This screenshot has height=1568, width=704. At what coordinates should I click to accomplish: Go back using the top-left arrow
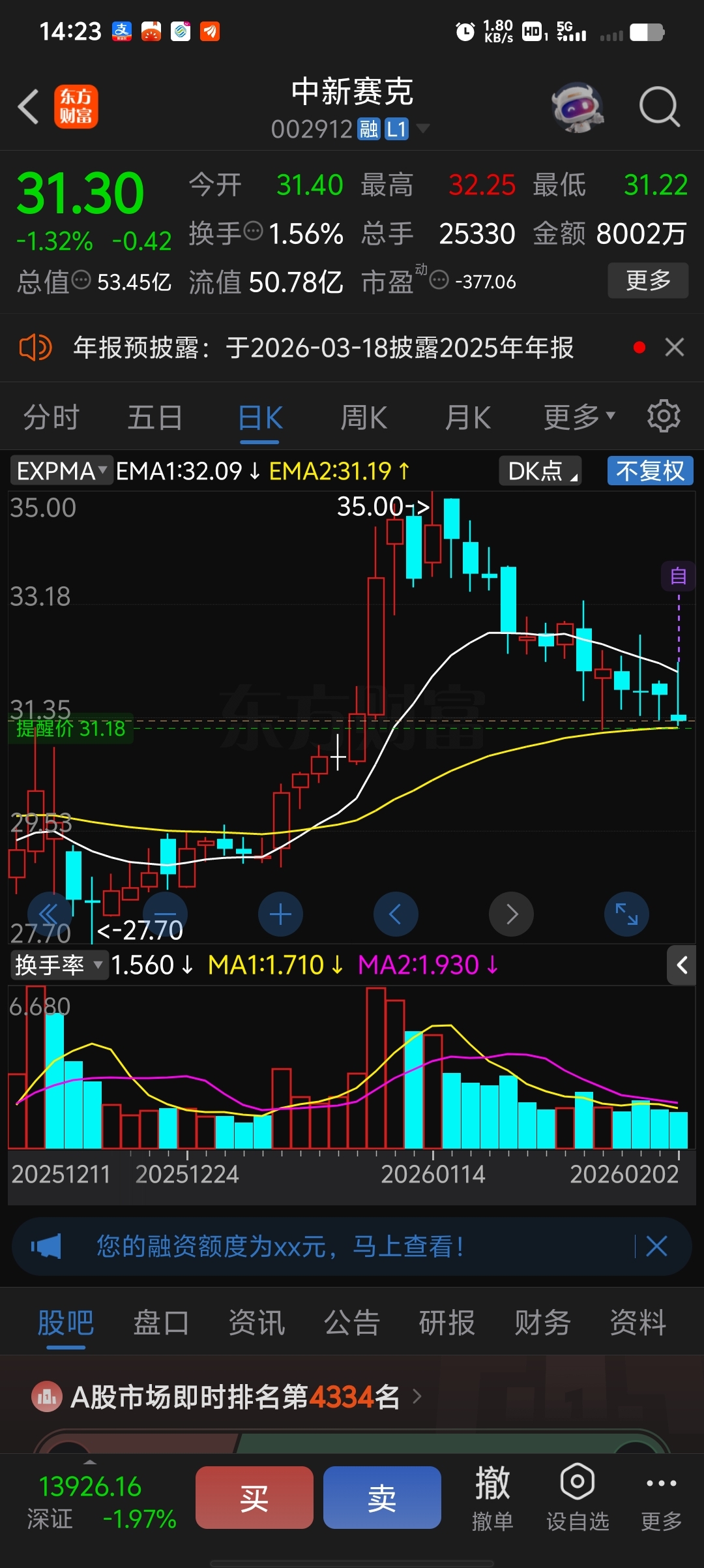pyautogui.click(x=28, y=106)
